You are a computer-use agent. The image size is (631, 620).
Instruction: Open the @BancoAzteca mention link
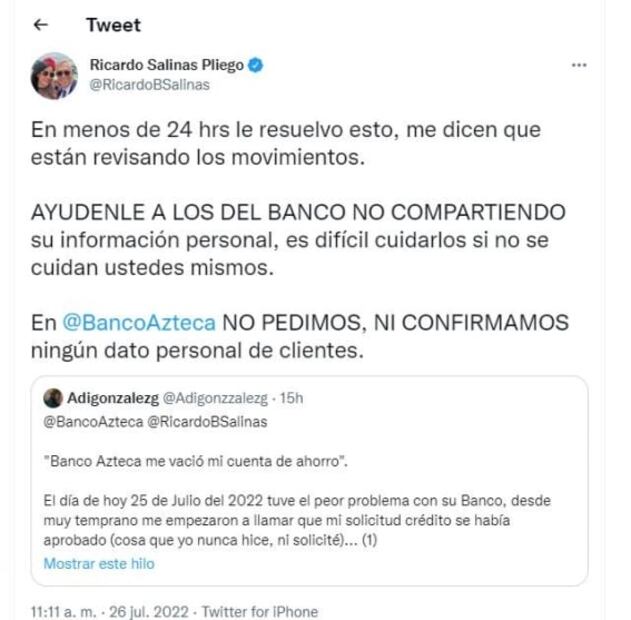(x=139, y=323)
